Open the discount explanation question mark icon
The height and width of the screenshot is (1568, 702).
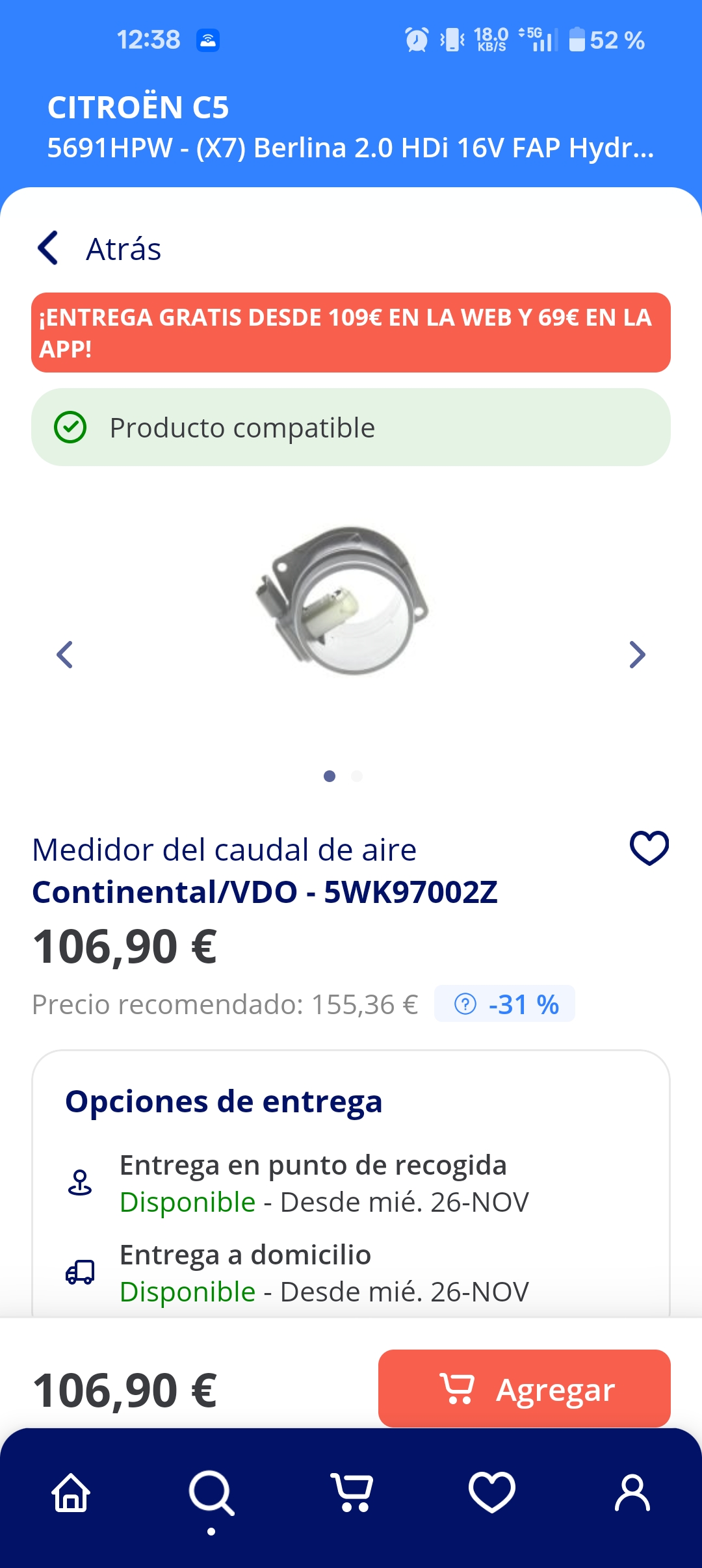pos(466,1004)
